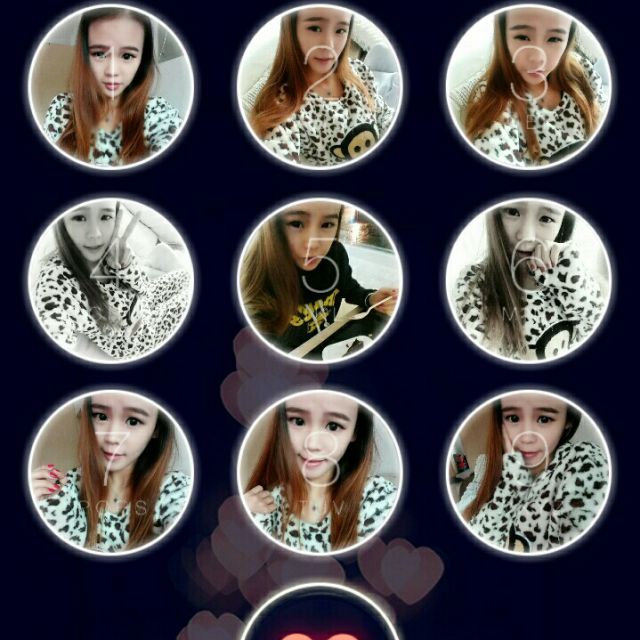
Task: Tap the digit 4 photo key
Action: [x=111, y=279]
